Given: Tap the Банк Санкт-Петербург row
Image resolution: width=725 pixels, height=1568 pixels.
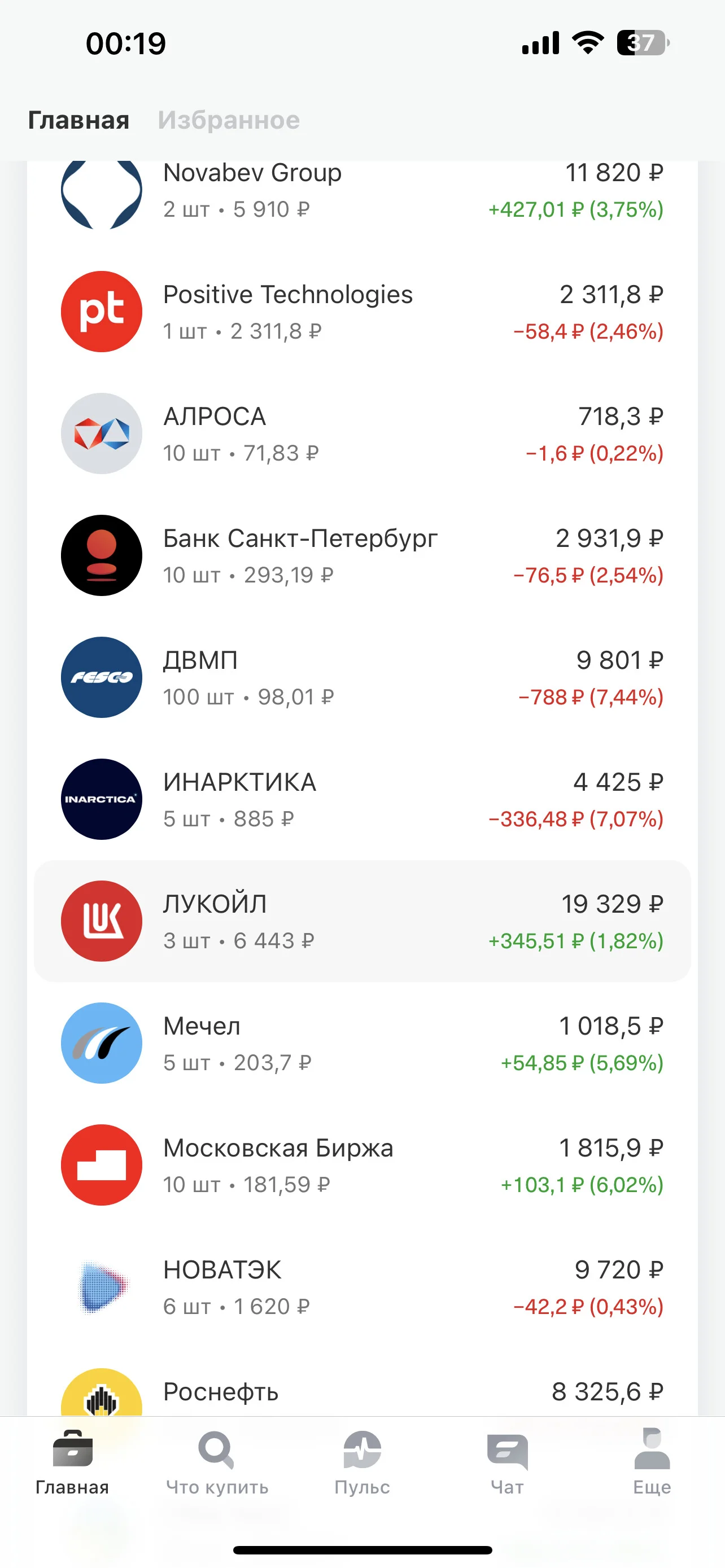Looking at the screenshot, I should coord(362,555).
